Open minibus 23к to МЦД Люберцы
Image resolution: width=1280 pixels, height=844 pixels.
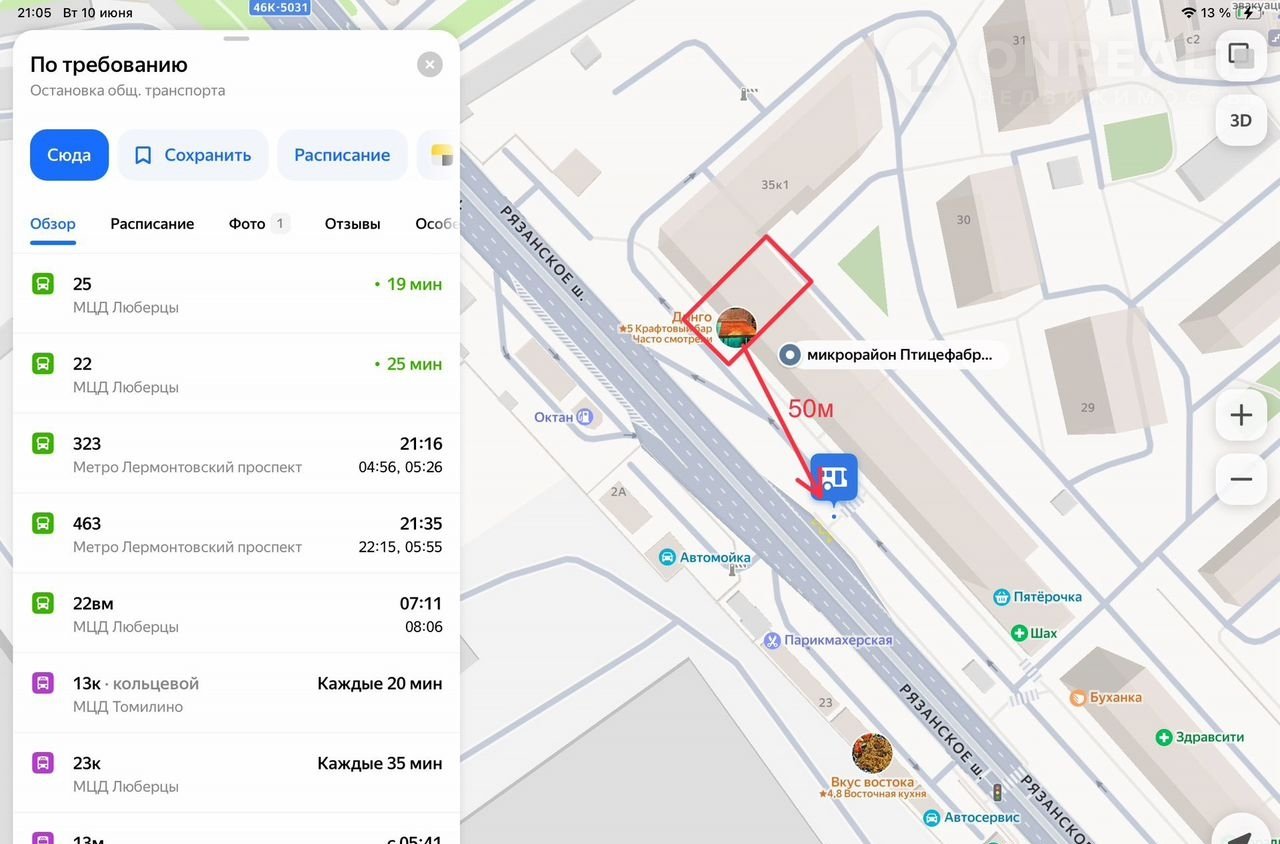tap(236, 774)
